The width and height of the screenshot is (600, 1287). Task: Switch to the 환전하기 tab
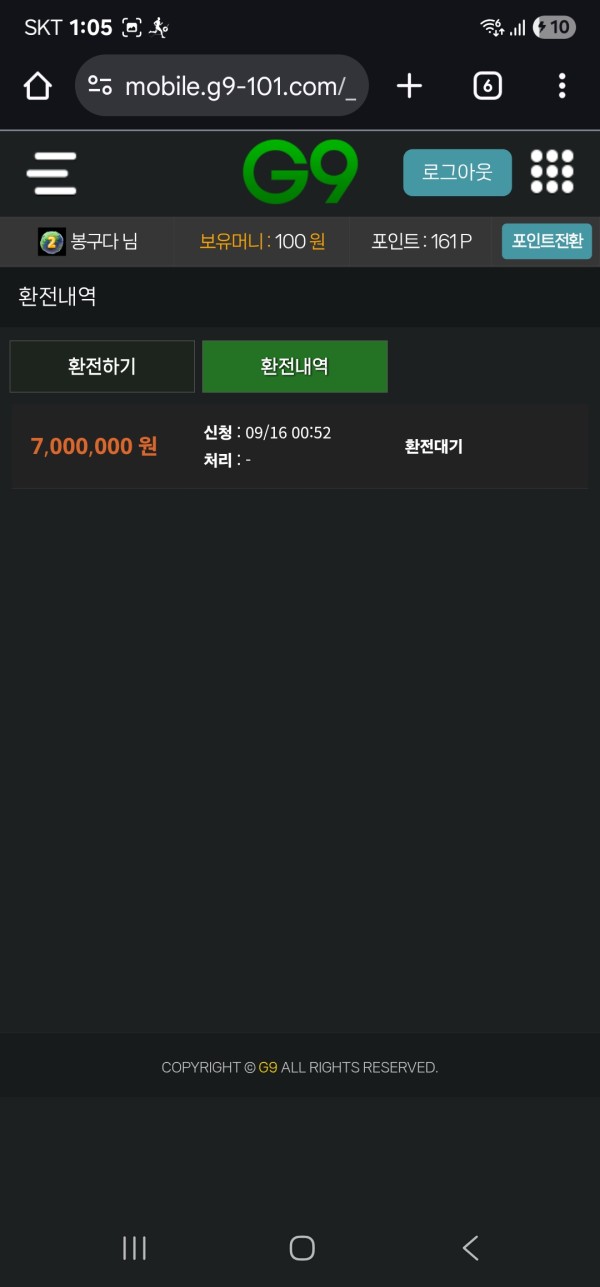(102, 366)
